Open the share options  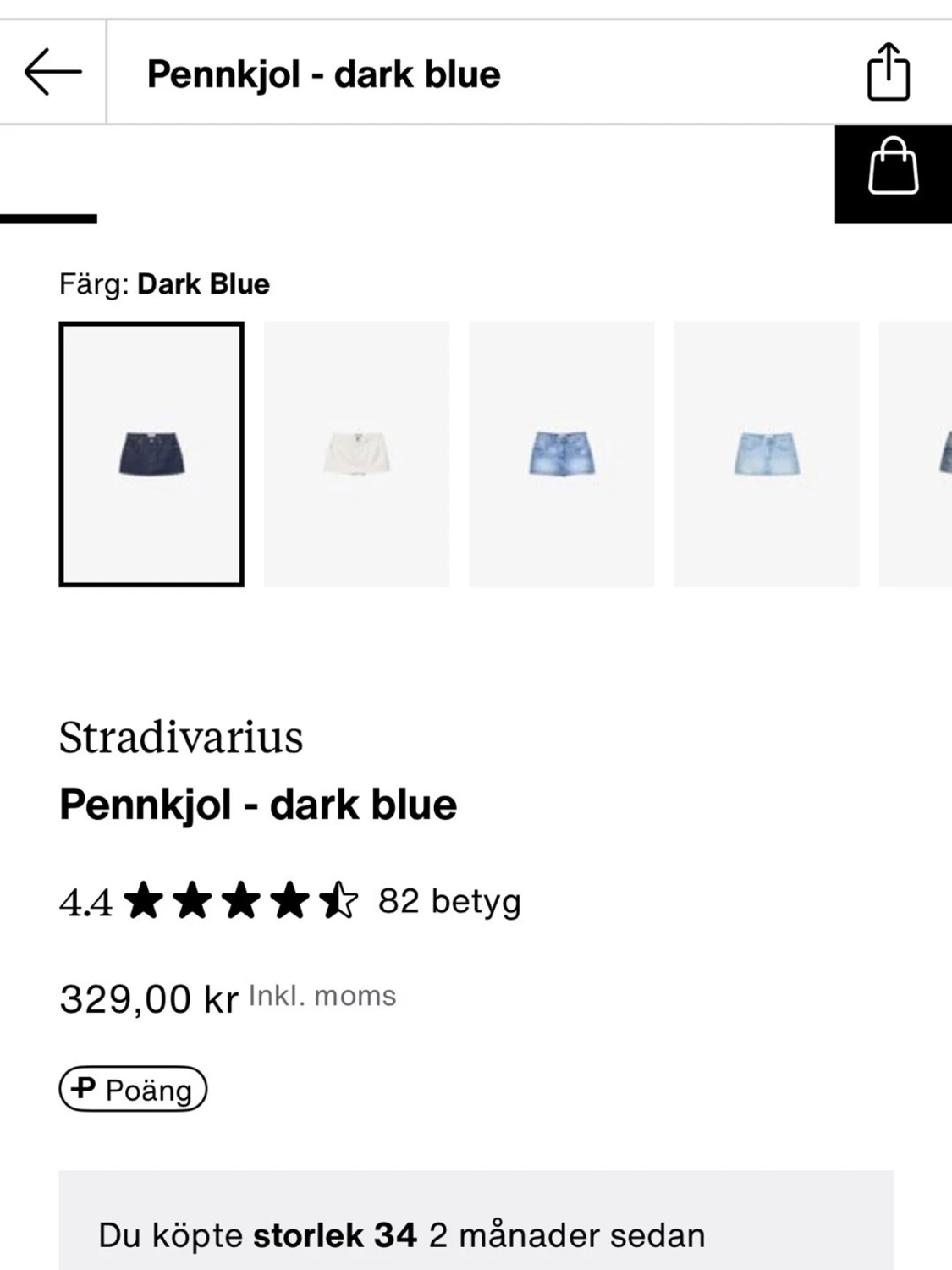point(888,72)
